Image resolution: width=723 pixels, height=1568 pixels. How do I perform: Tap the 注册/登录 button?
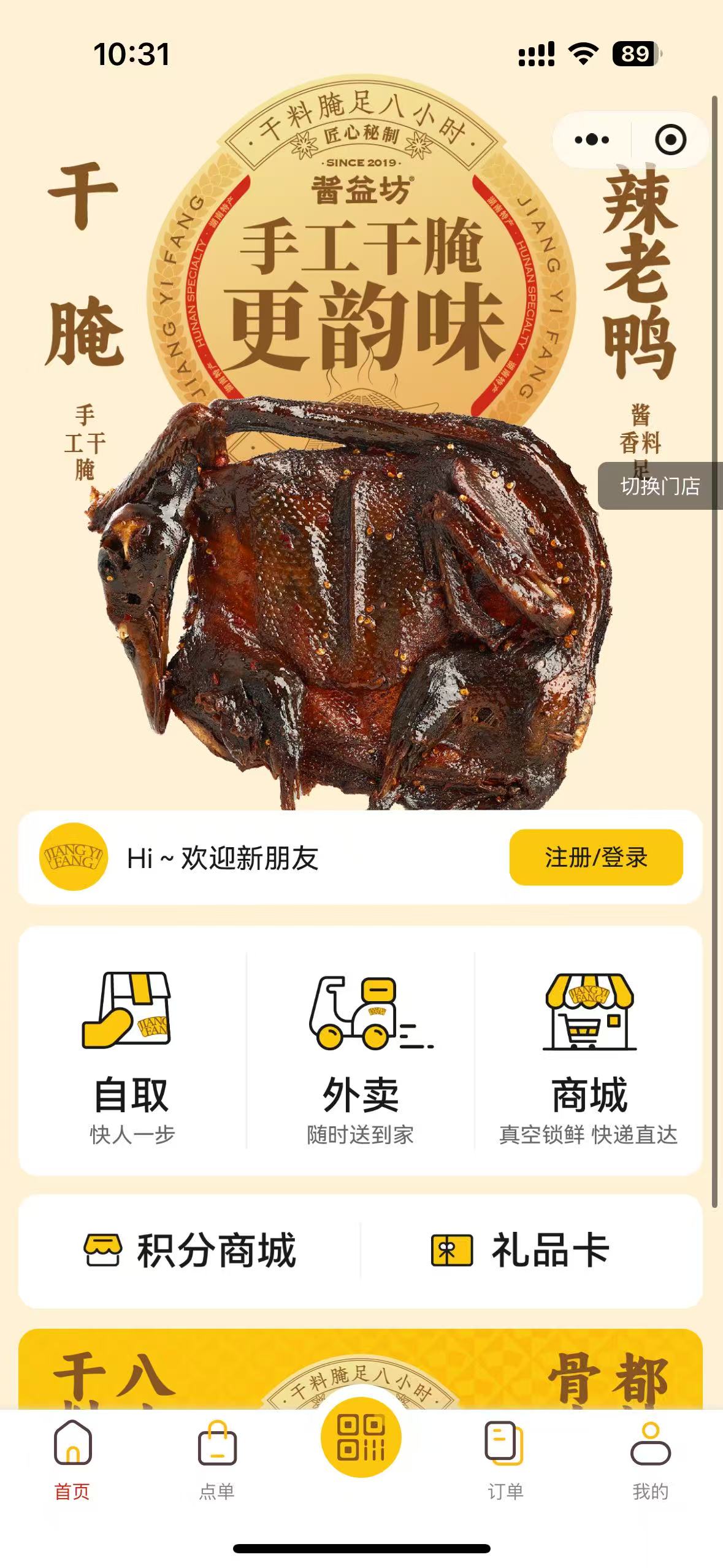[595, 857]
